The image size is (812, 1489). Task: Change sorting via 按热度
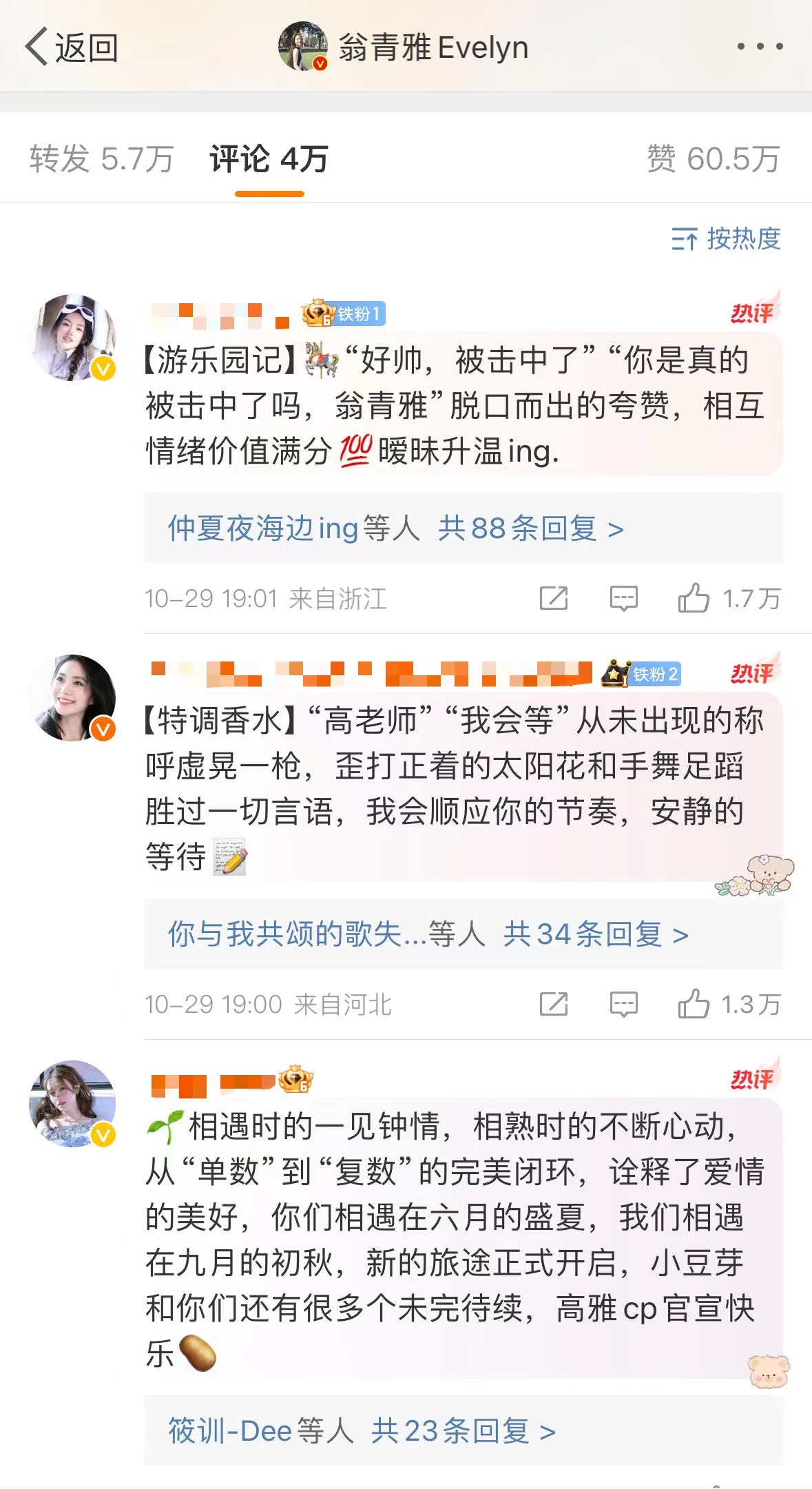pos(726,239)
